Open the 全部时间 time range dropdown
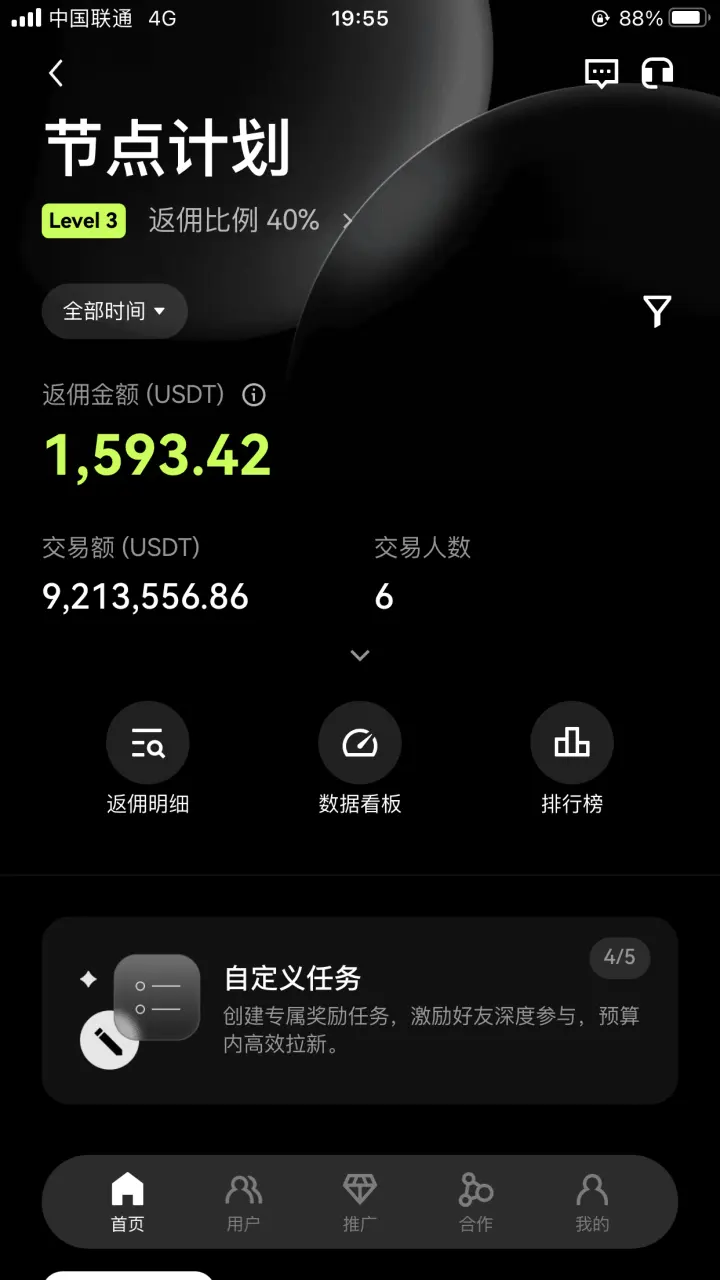 (114, 311)
